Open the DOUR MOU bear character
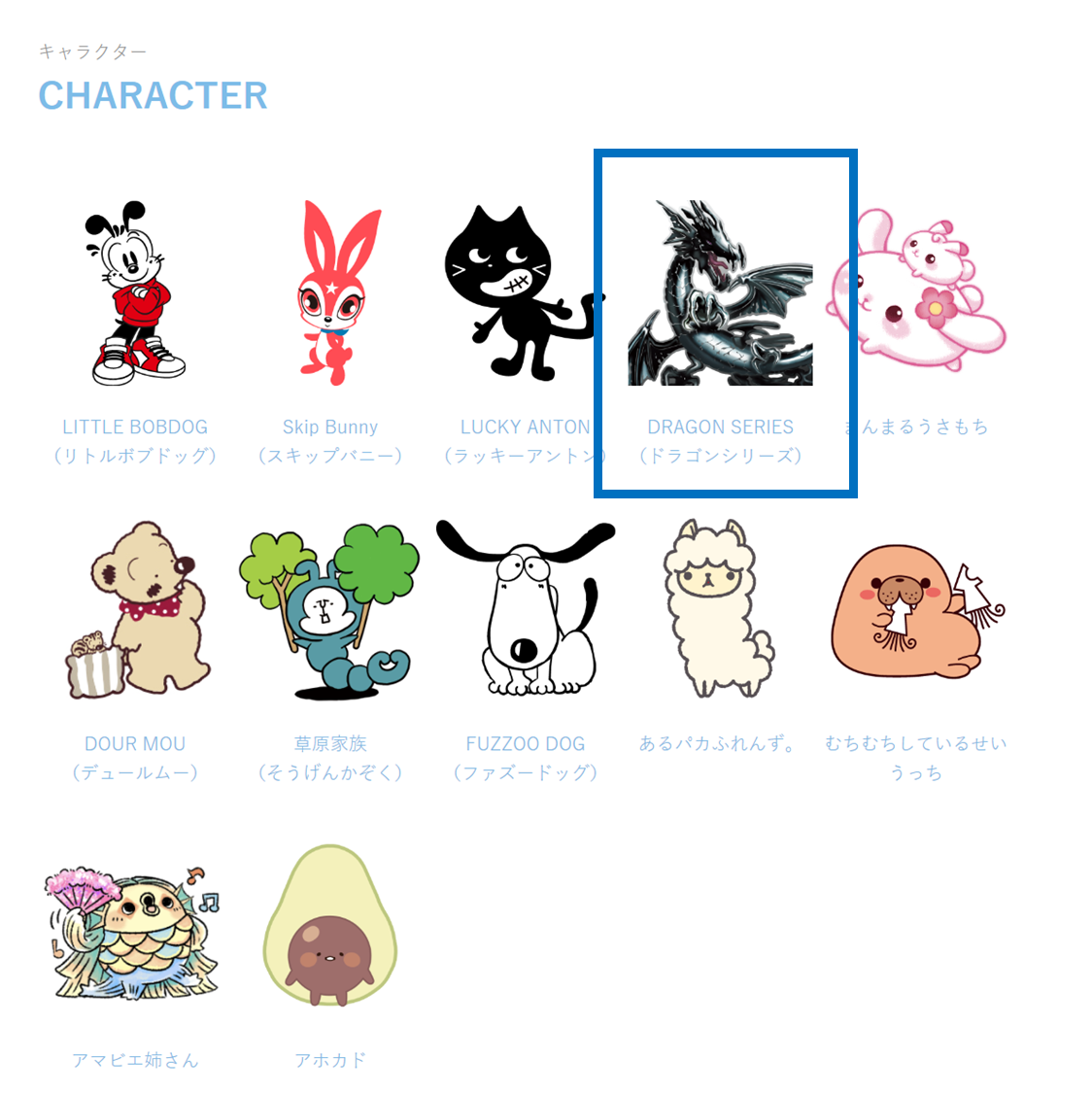 tap(135, 610)
